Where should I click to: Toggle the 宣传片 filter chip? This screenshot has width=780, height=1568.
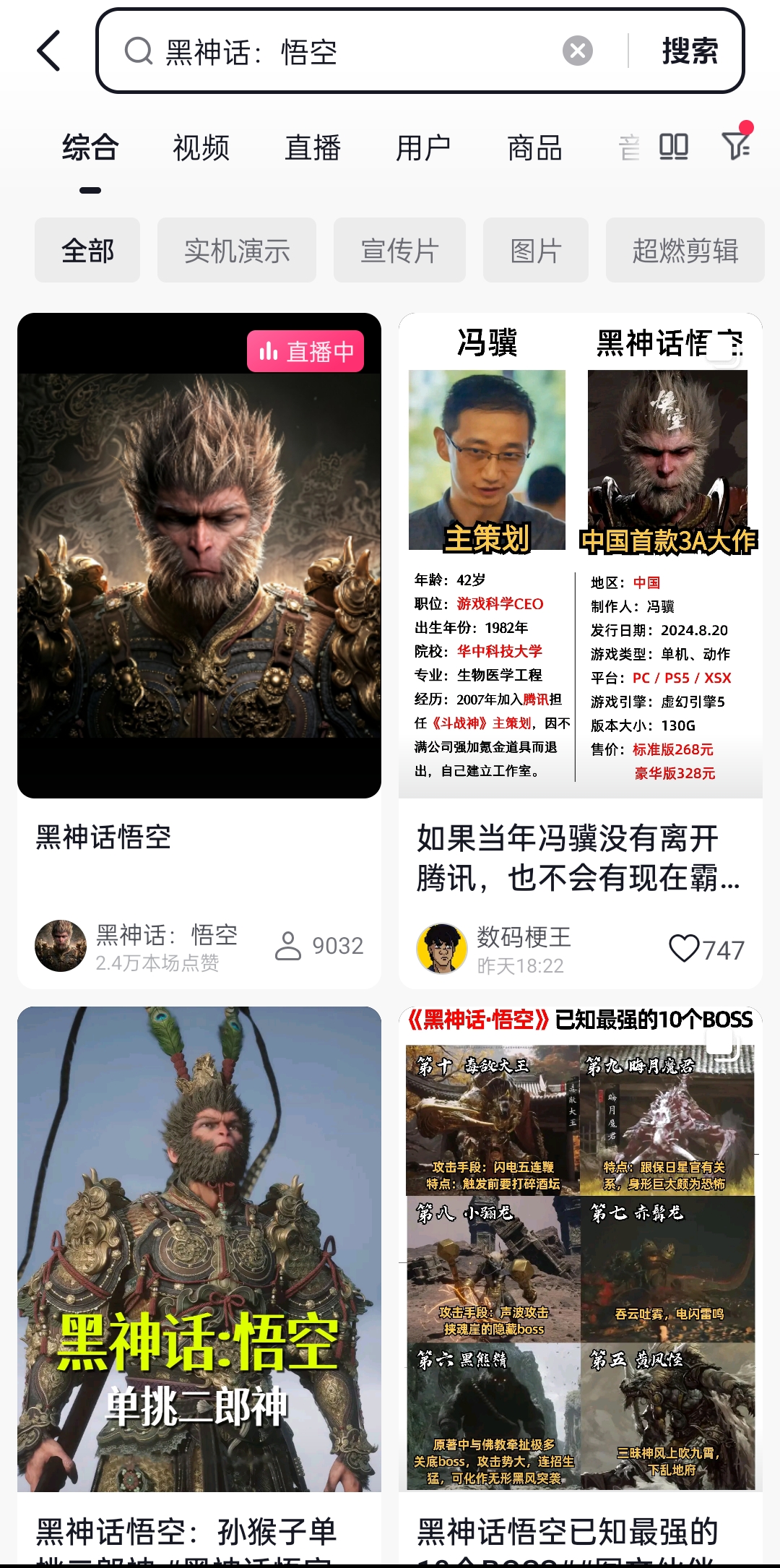(399, 249)
